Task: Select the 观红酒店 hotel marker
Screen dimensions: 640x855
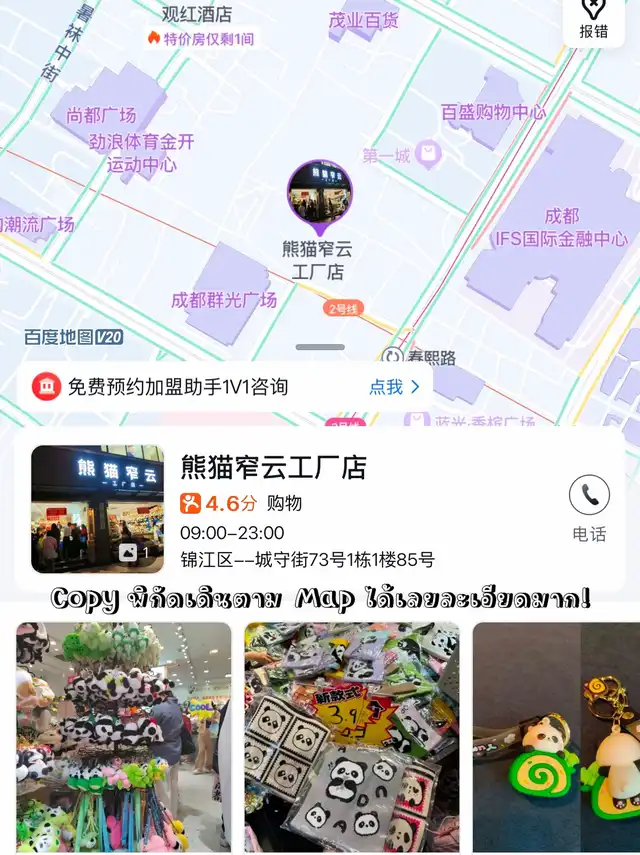Action: [197, 14]
